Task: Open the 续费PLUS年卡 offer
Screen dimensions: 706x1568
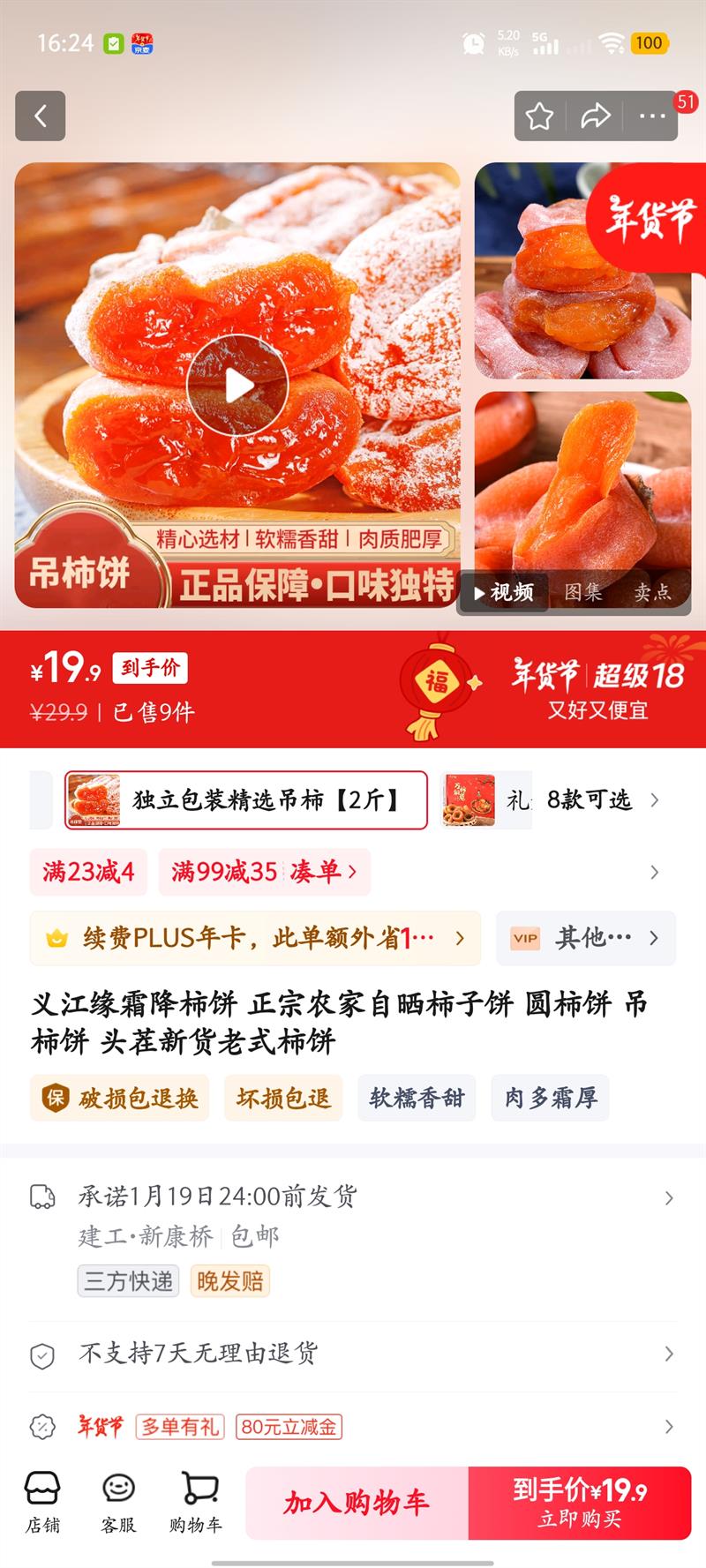Action: tap(255, 938)
